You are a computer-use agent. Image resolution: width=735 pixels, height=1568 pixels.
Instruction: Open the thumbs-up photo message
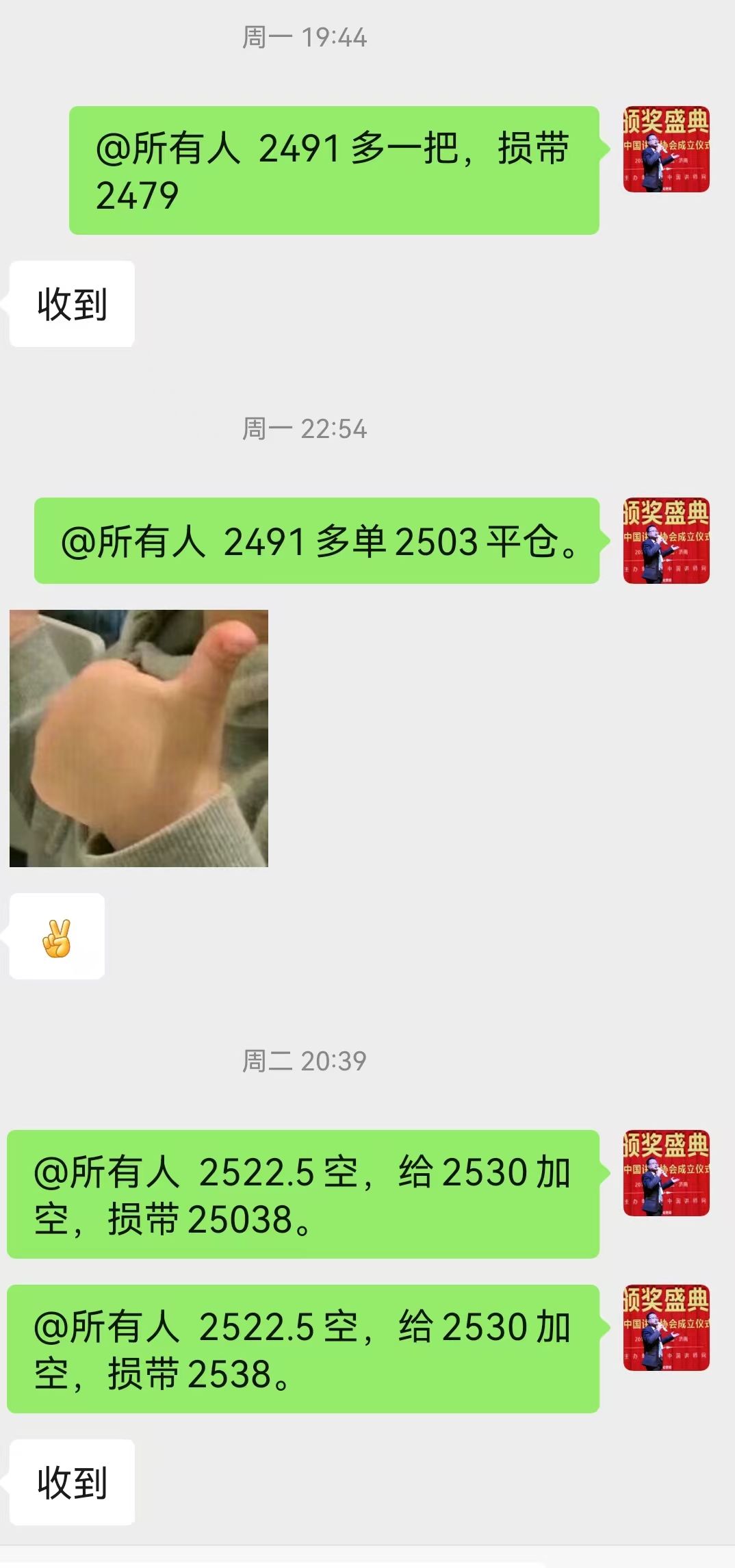[139, 738]
